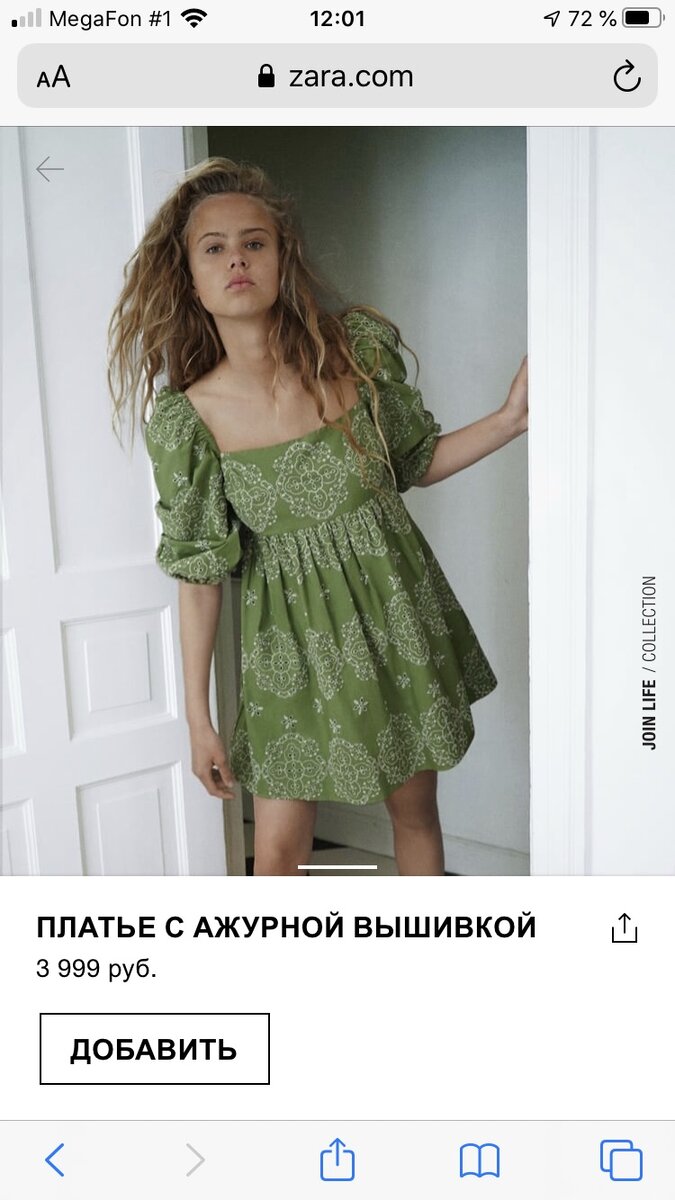Open Safari bookmarks
This screenshot has width=675, height=1200.
479,1160
